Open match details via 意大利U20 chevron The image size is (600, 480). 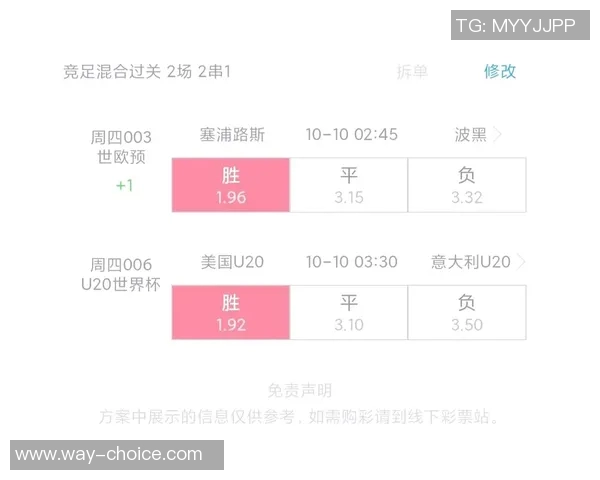520,262
